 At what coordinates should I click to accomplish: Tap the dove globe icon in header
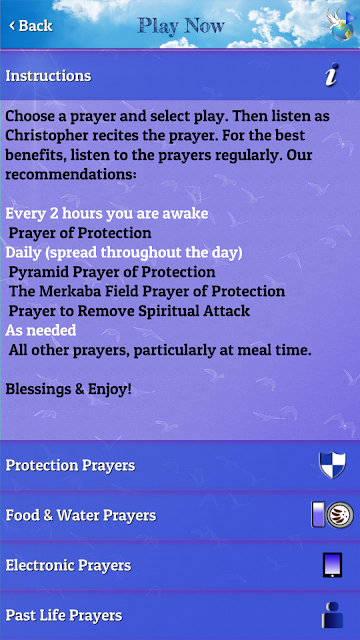(x=341, y=25)
